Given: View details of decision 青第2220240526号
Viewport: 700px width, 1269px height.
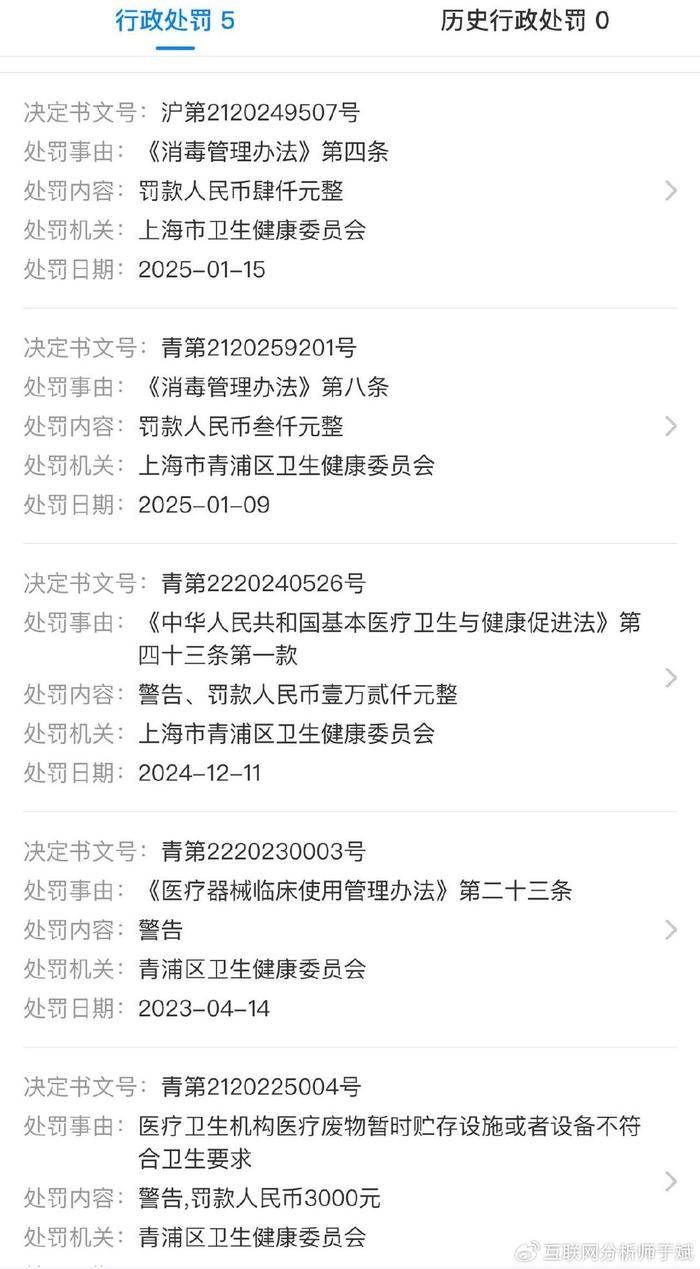Looking at the screenshot, I should point(350,678).
